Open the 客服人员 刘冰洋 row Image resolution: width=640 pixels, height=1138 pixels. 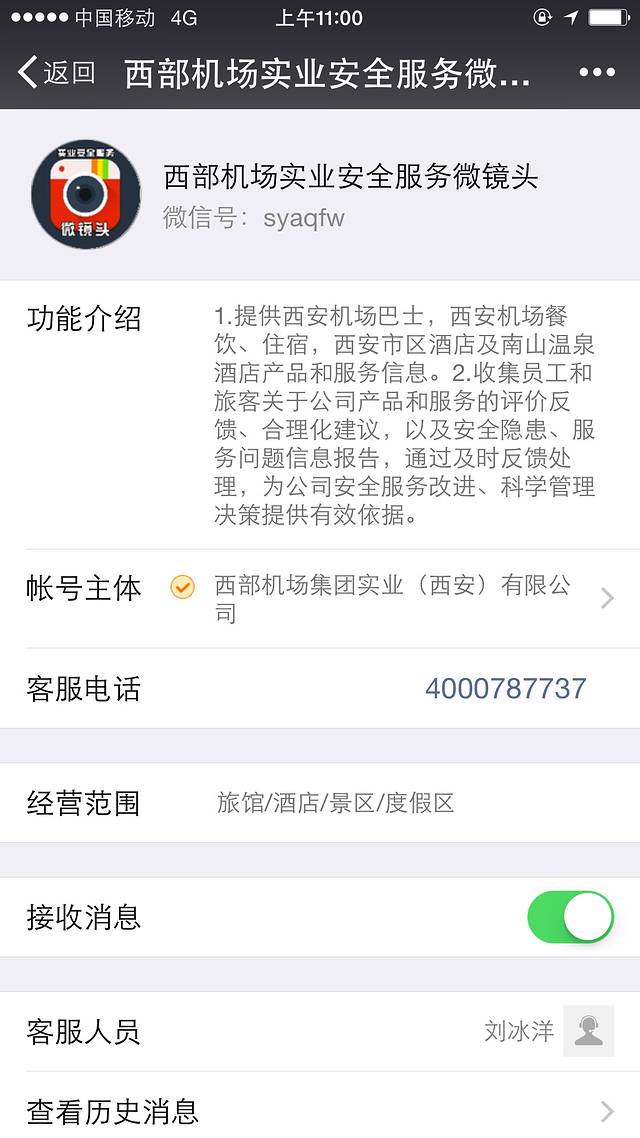(x=320, y=1031)
